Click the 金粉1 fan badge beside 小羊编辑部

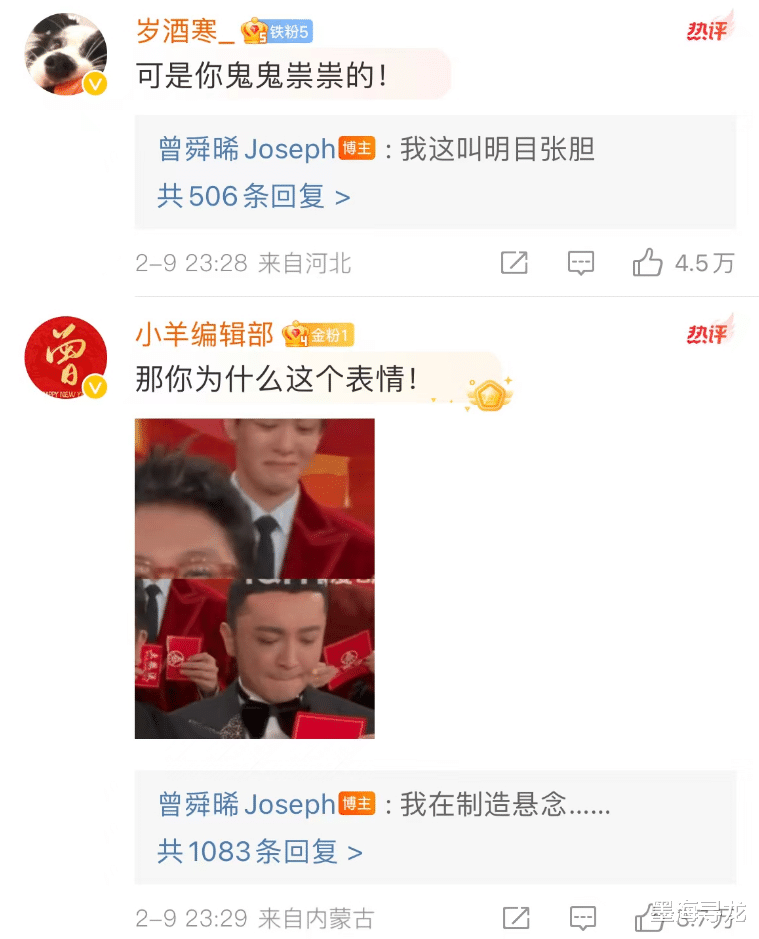pyautogui.click(x=318, y=335)
